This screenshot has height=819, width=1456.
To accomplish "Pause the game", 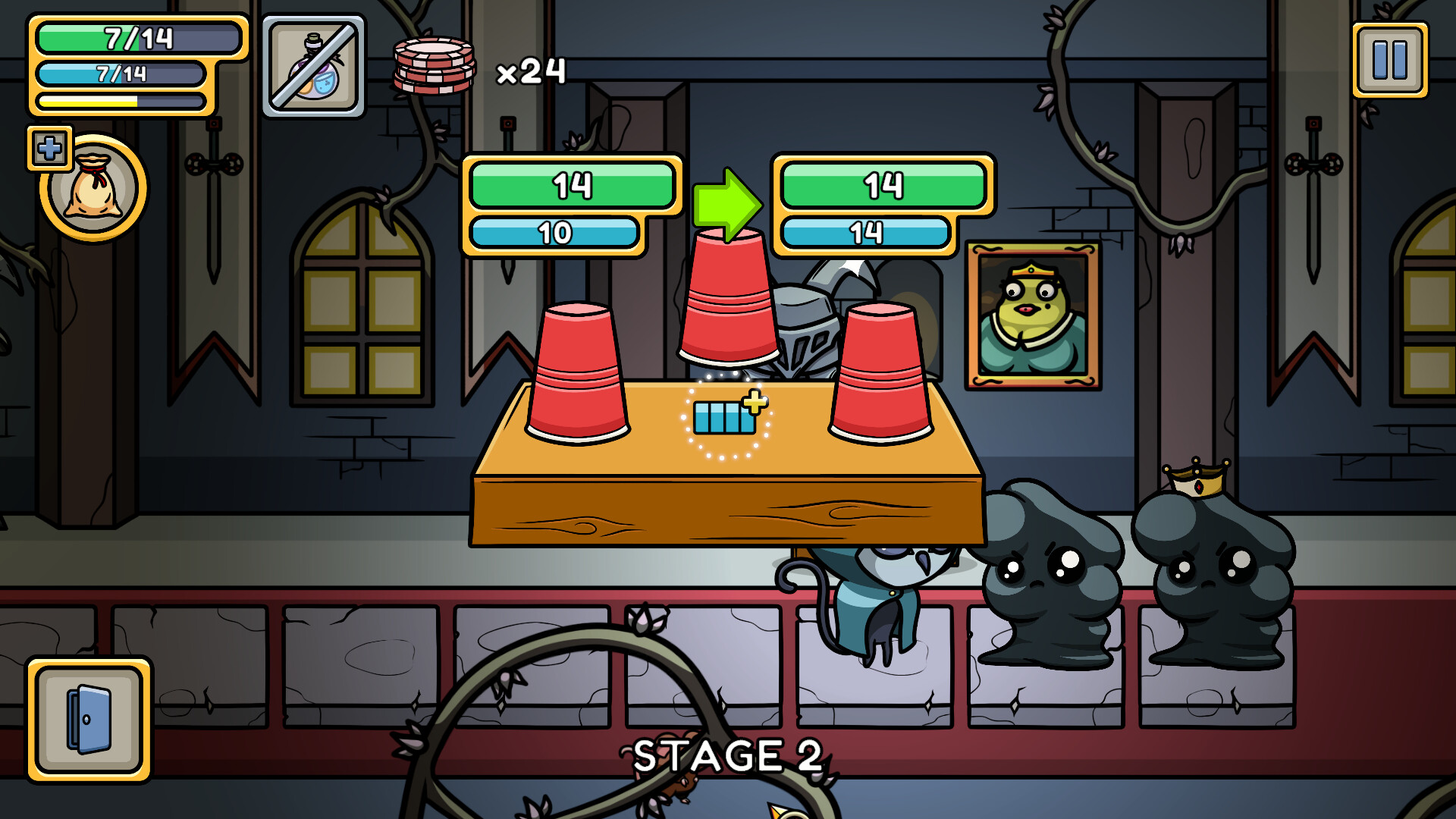I will (1389, 60).
